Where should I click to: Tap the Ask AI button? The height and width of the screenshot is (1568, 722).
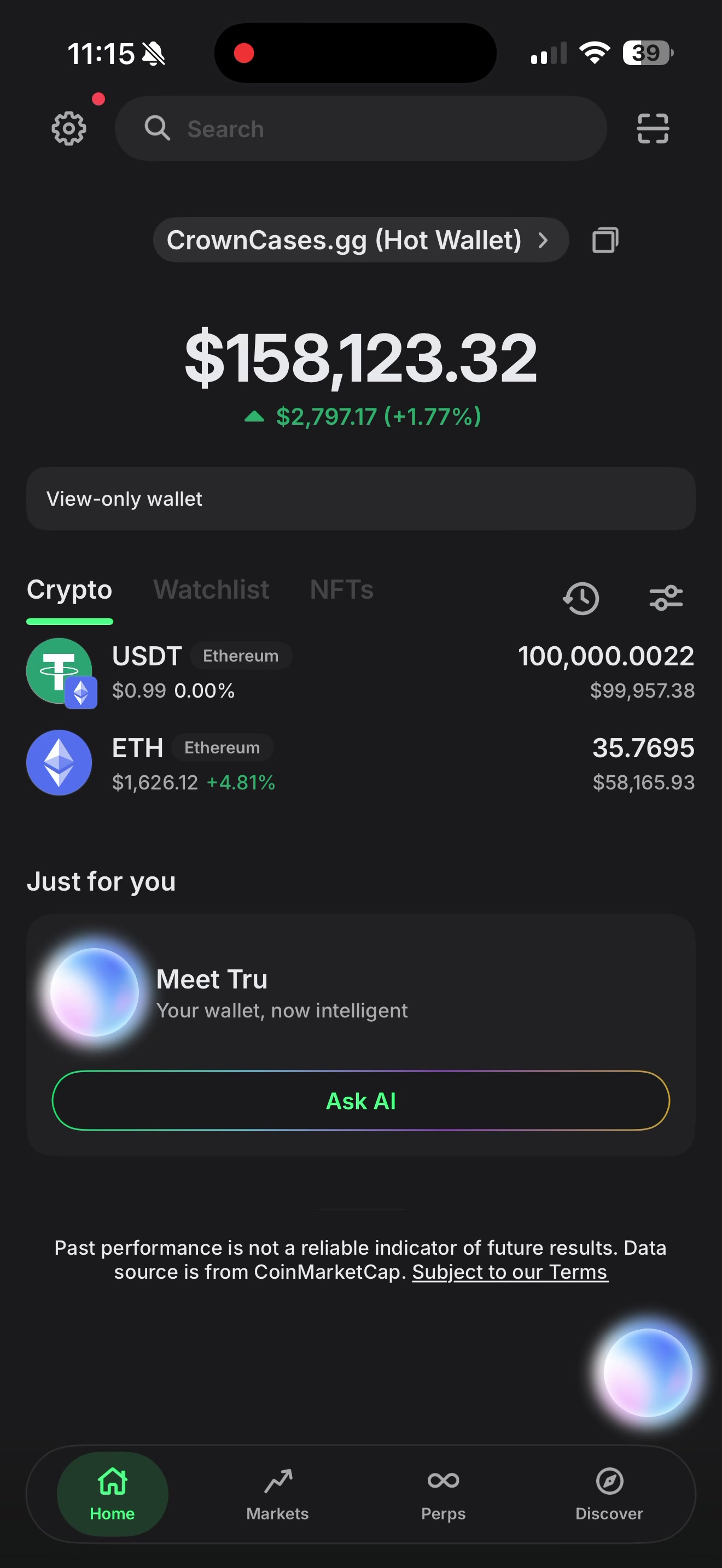pyautogui.click(x=360, y=1101)
